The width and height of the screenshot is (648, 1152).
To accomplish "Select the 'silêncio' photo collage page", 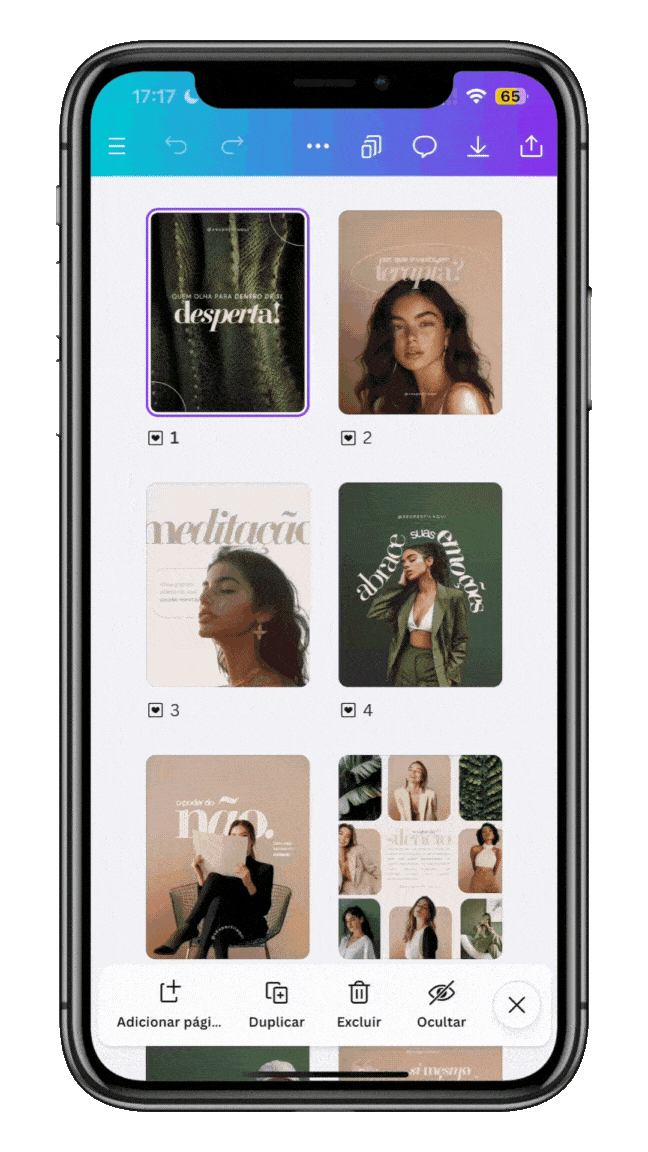I will point(420,857).
